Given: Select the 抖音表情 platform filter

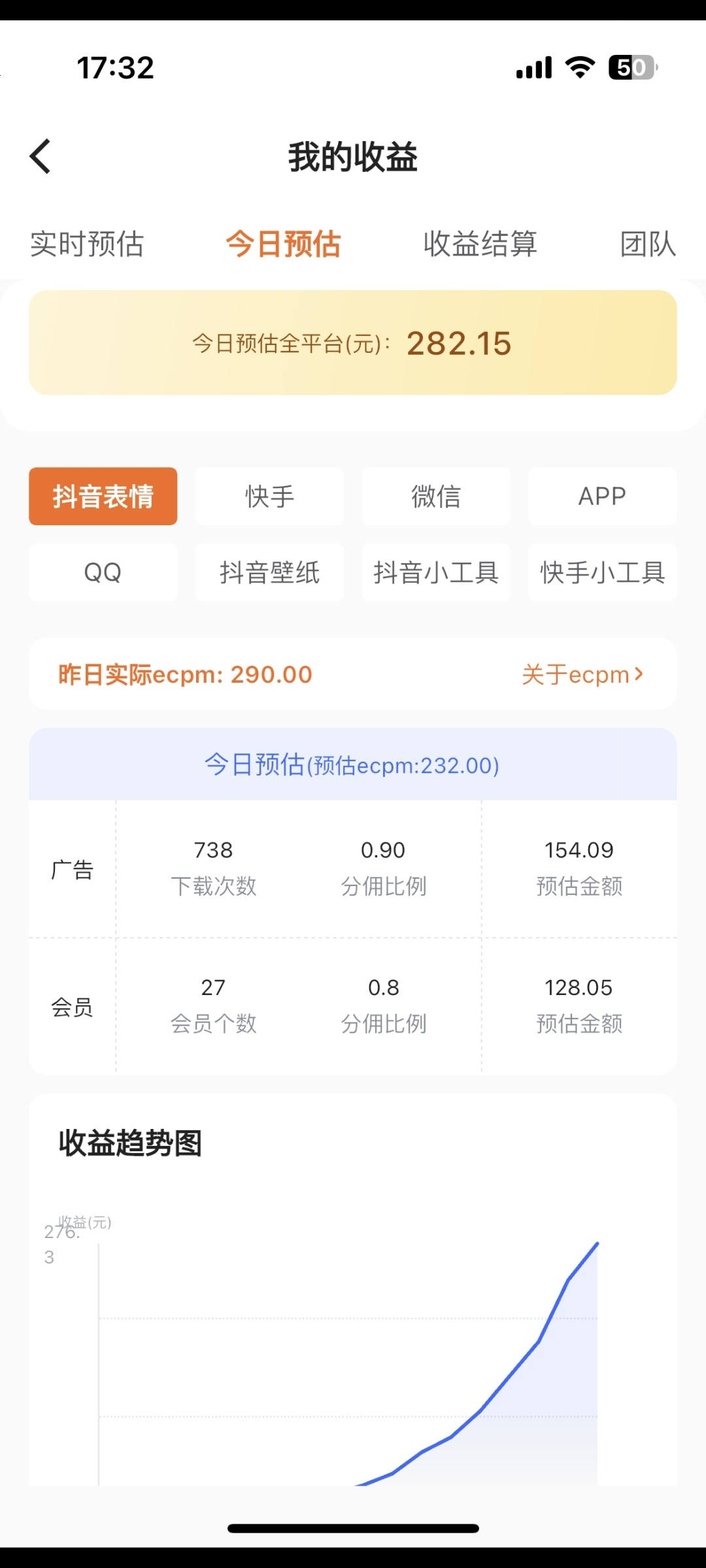Looking at the screenshot, I should [103, 497].
